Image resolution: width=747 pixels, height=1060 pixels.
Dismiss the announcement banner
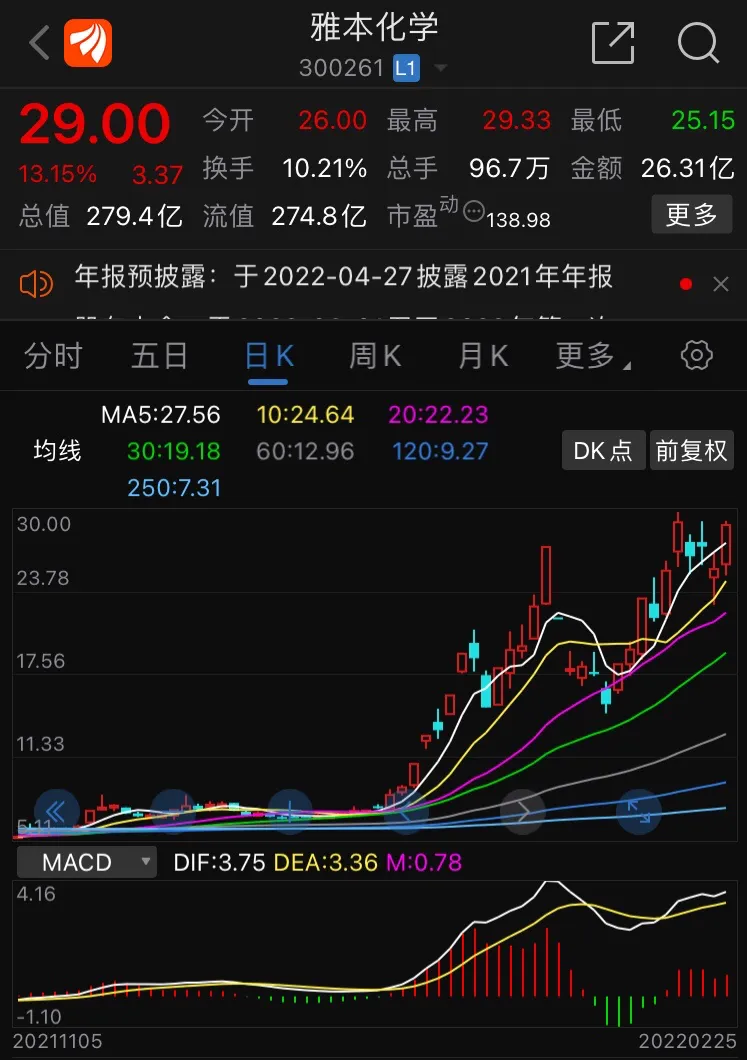(x=721, y=285)
